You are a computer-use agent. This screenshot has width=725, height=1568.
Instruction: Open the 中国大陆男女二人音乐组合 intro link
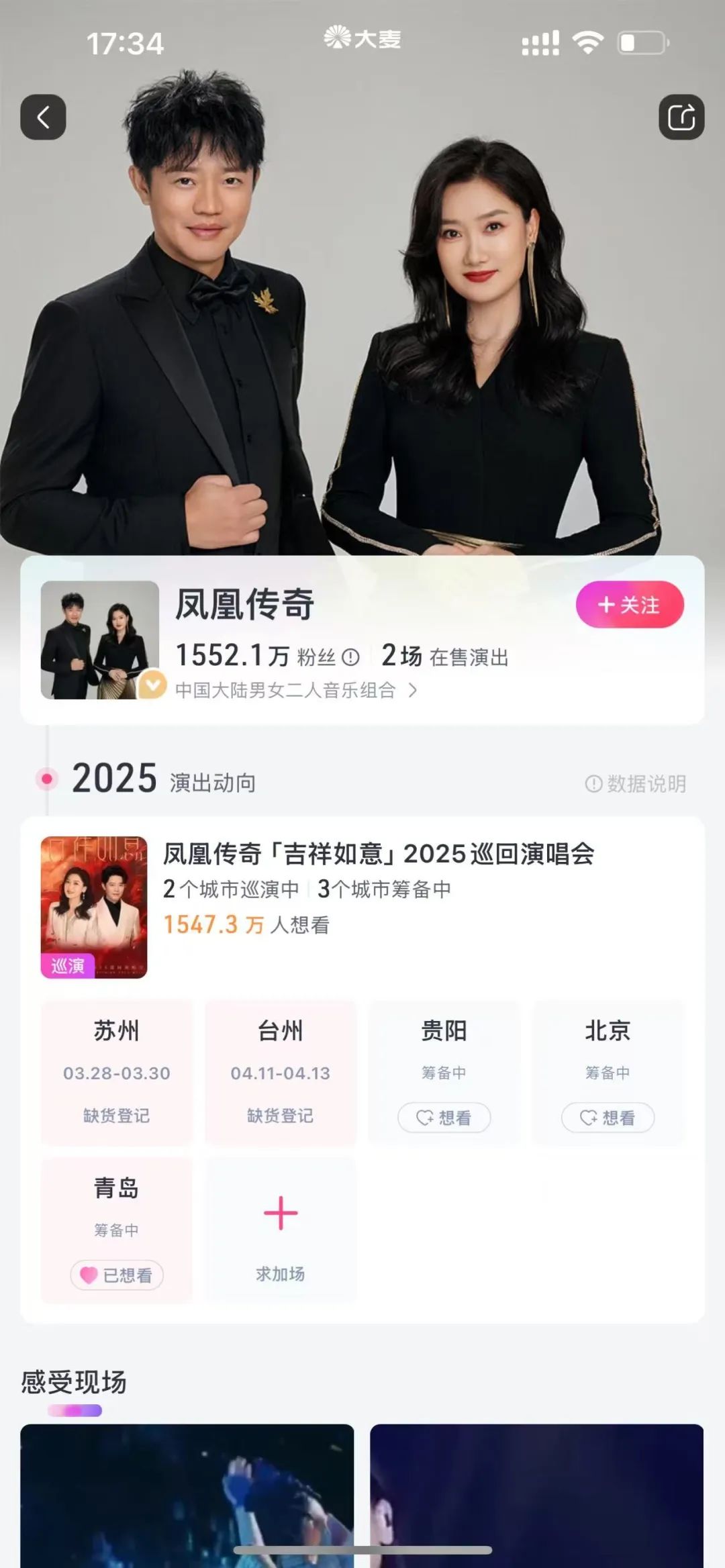coord(295,690)
